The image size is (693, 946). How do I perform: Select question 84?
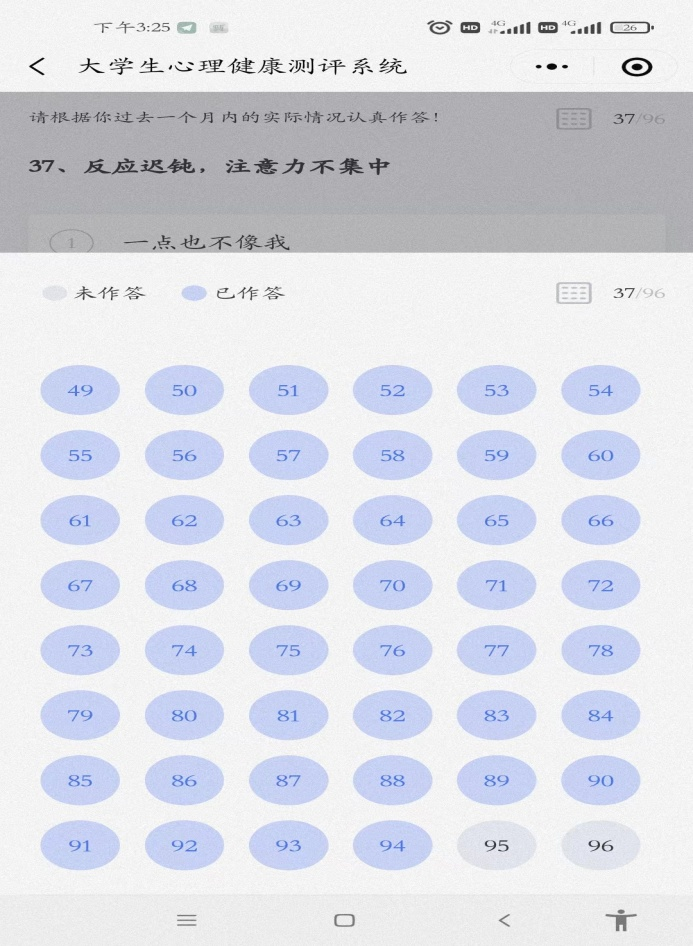click(600, 715)
